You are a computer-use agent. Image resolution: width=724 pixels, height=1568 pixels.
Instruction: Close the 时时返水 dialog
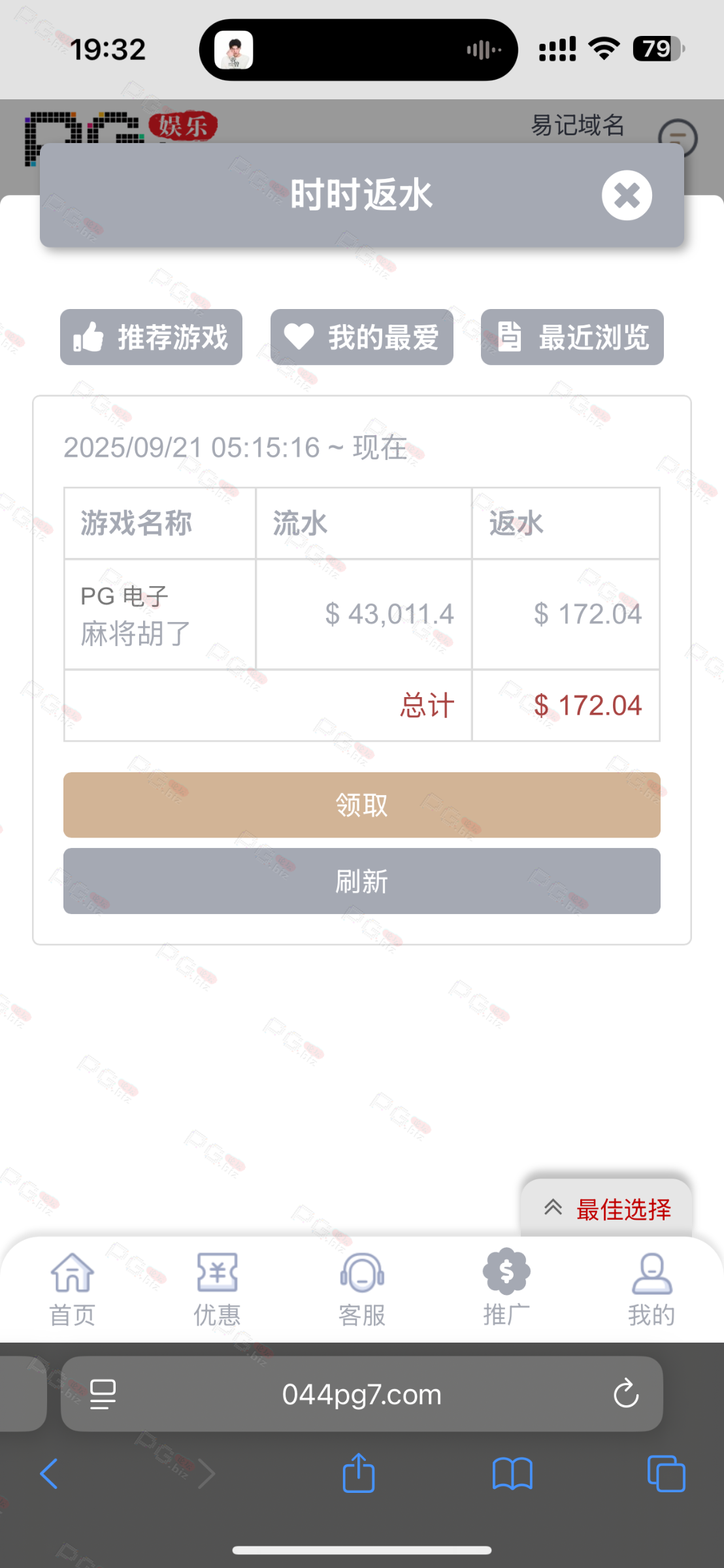[627, 195]
